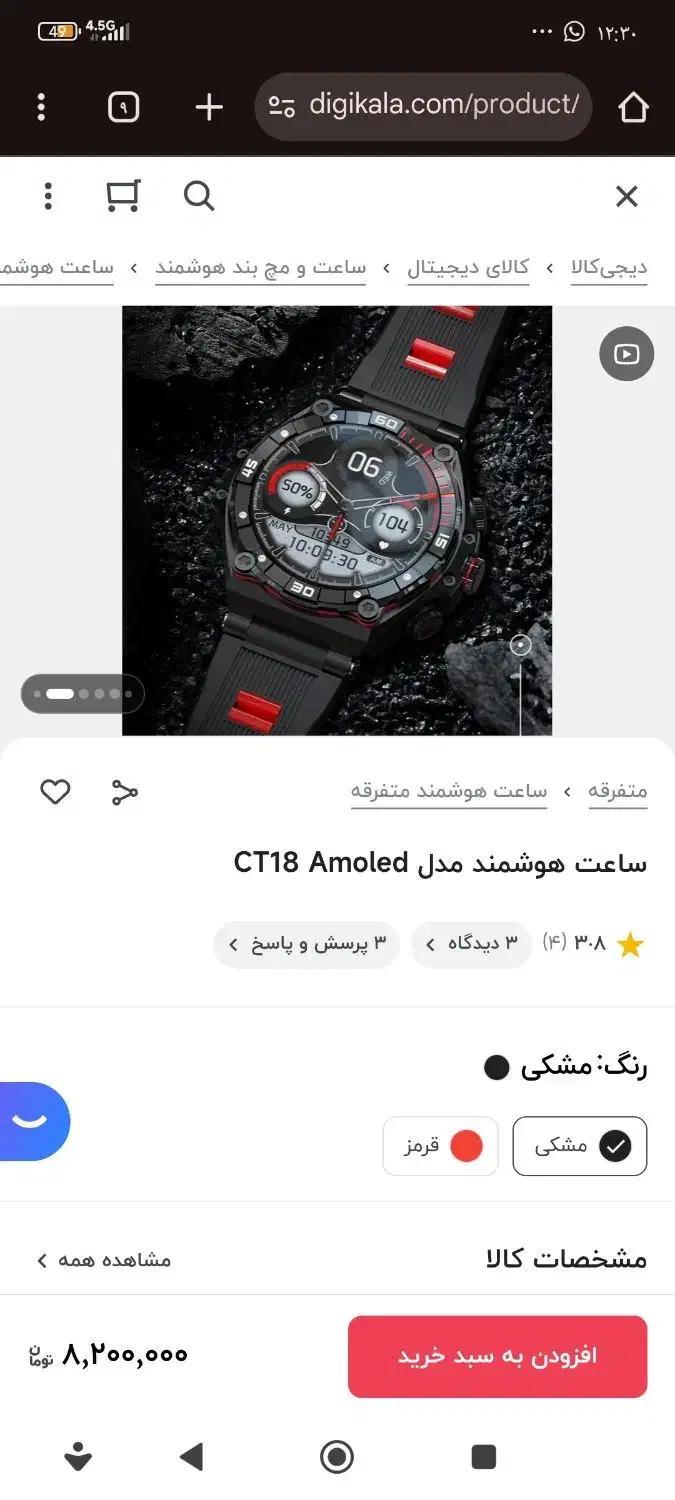Close the product page with X

626,196
